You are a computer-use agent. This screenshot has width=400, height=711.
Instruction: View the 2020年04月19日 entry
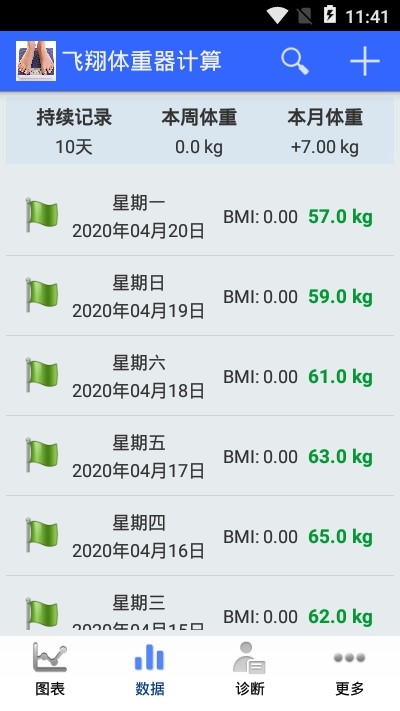tap(200, 296)
